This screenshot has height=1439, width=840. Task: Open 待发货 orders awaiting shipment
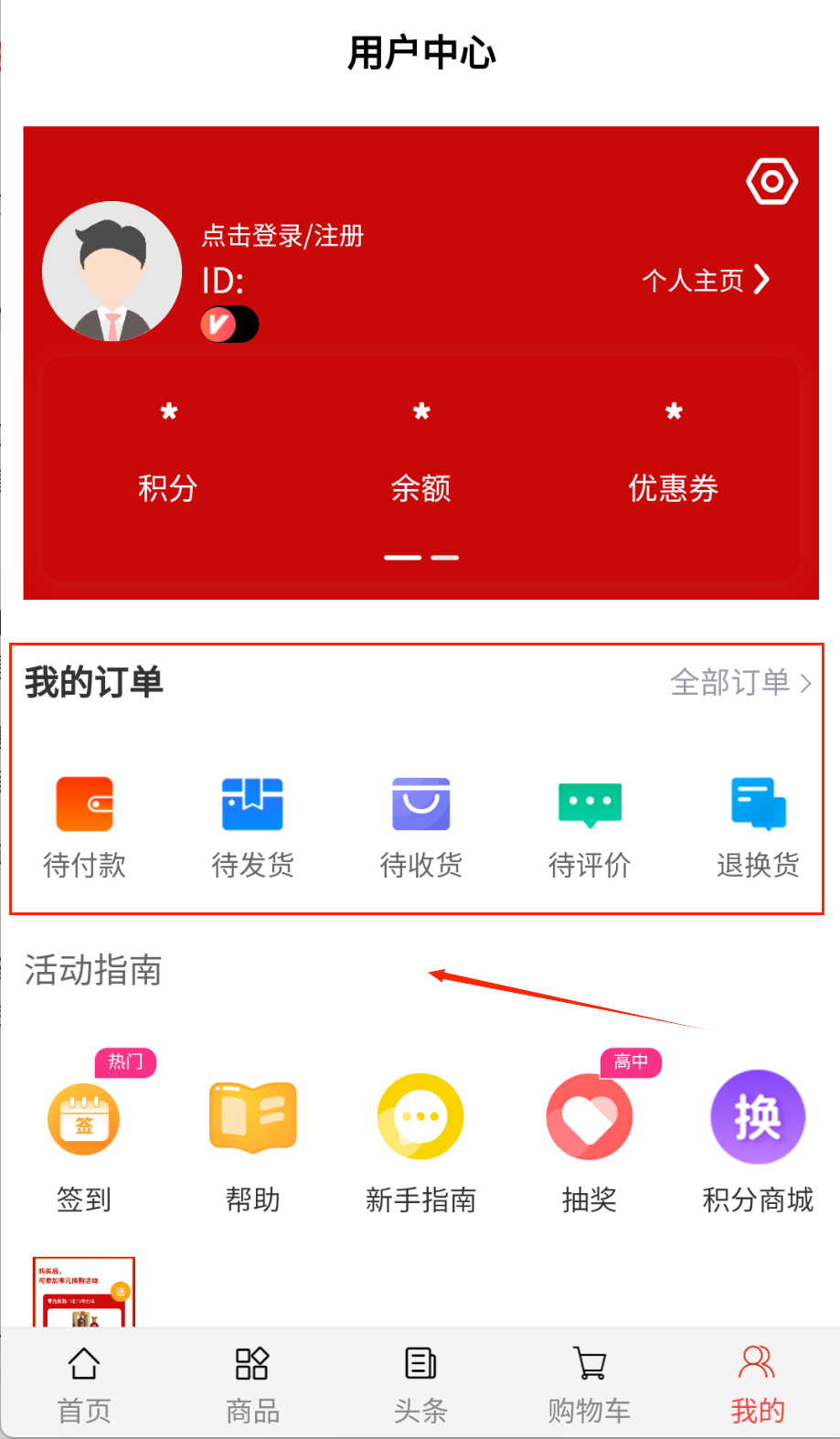252,824
